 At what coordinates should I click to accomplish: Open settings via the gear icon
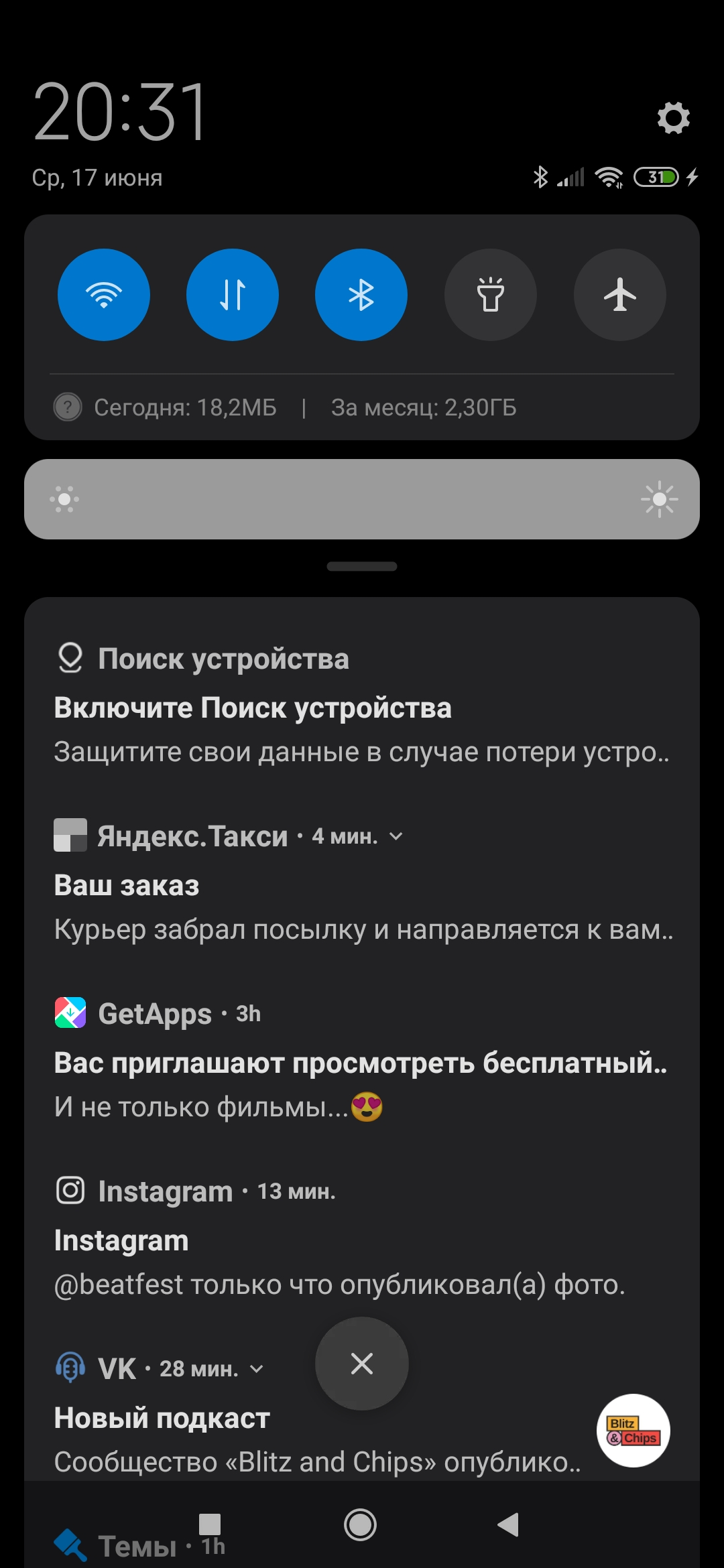(x=673, y=118)
